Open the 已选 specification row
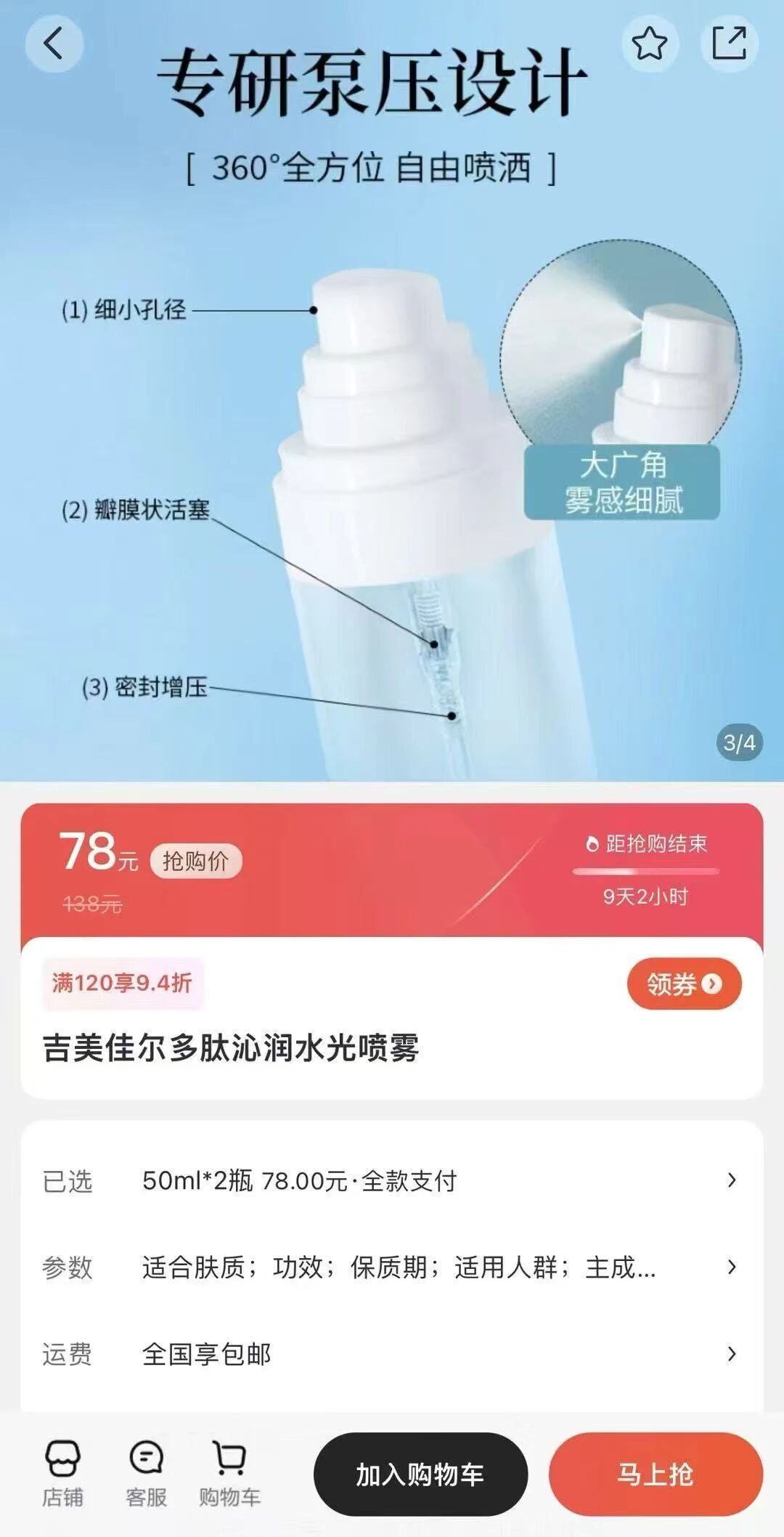784x1537 pixels. 392,1180
